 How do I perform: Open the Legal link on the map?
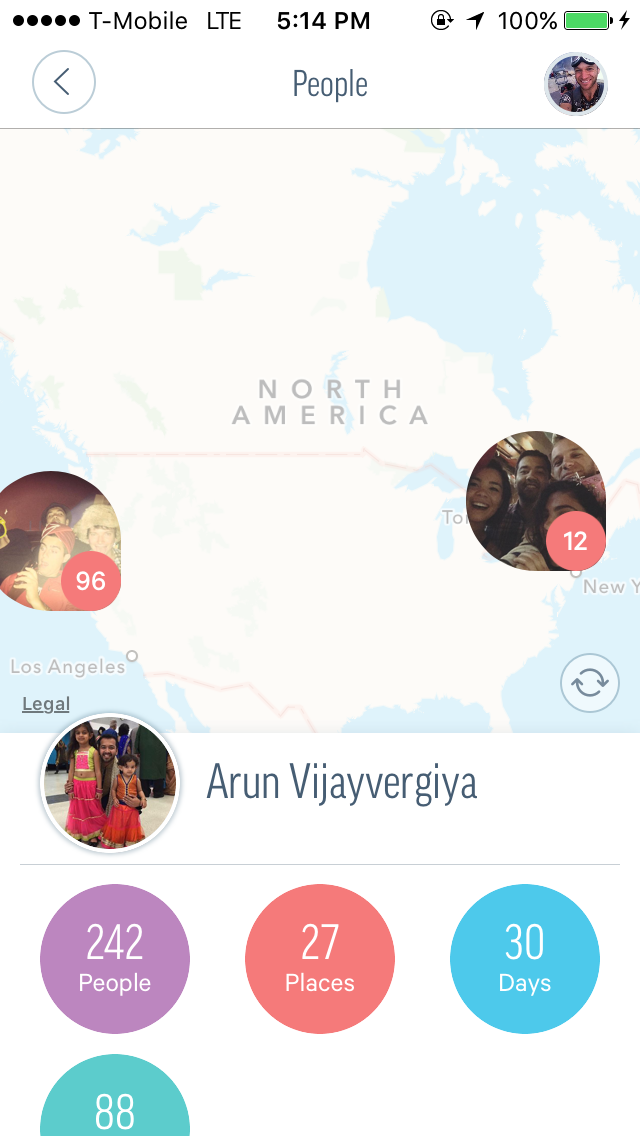point(46,704)
